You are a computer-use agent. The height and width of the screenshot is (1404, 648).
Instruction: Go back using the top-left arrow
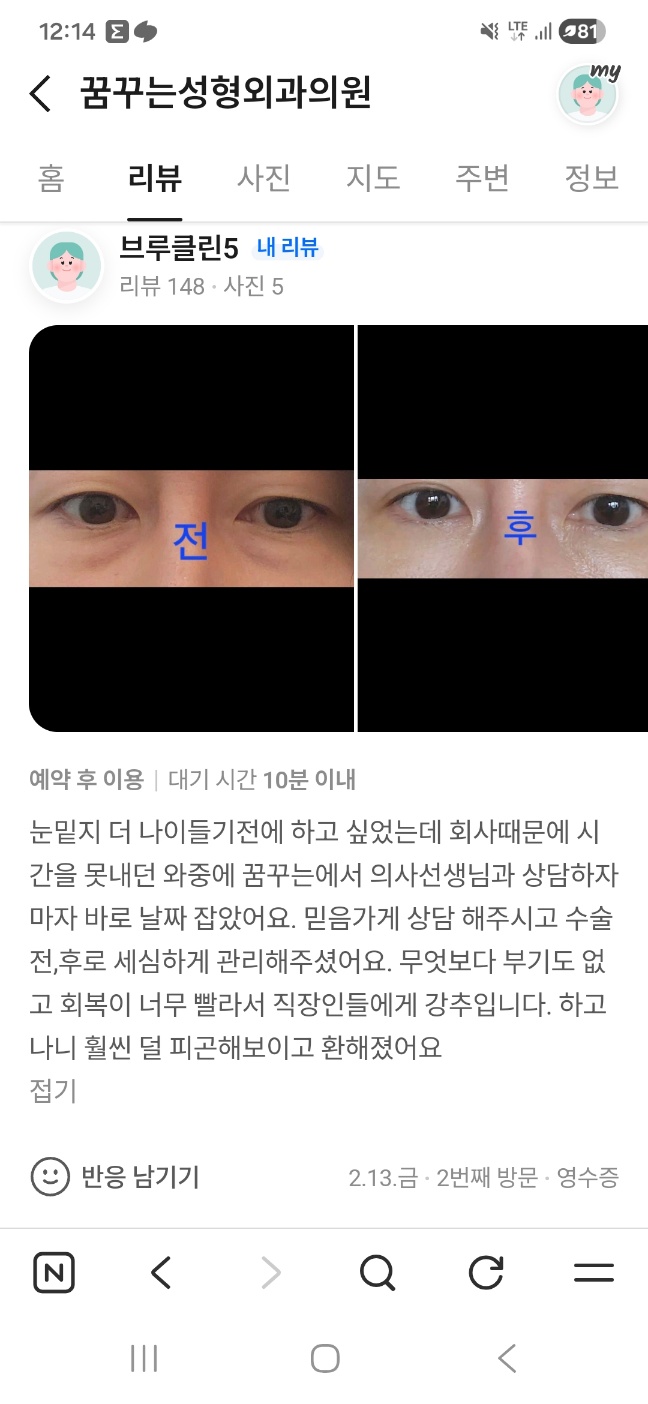40,94
